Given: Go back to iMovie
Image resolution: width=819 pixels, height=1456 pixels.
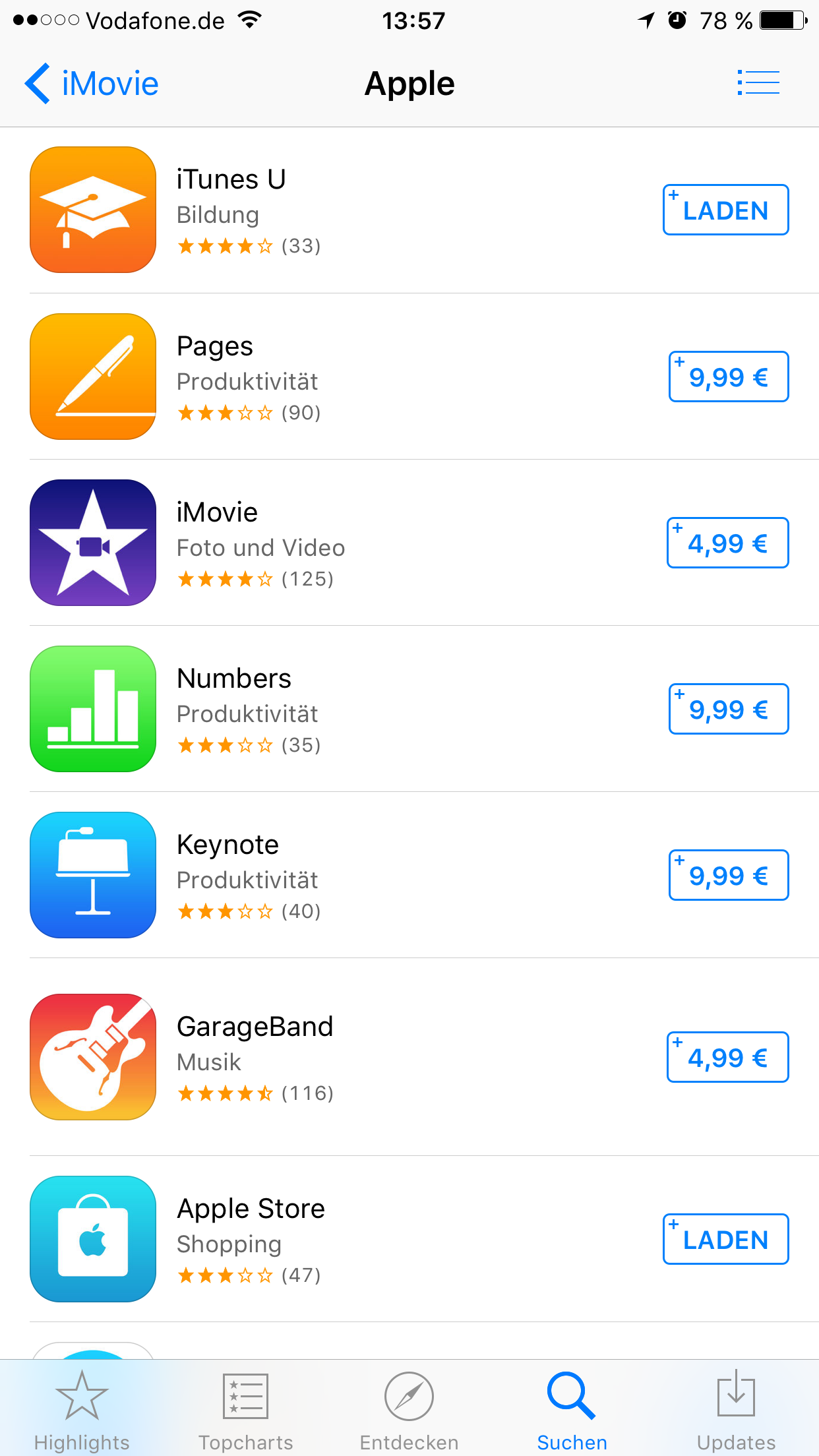Looking at the screenshot, I should [x=92, y=84].
